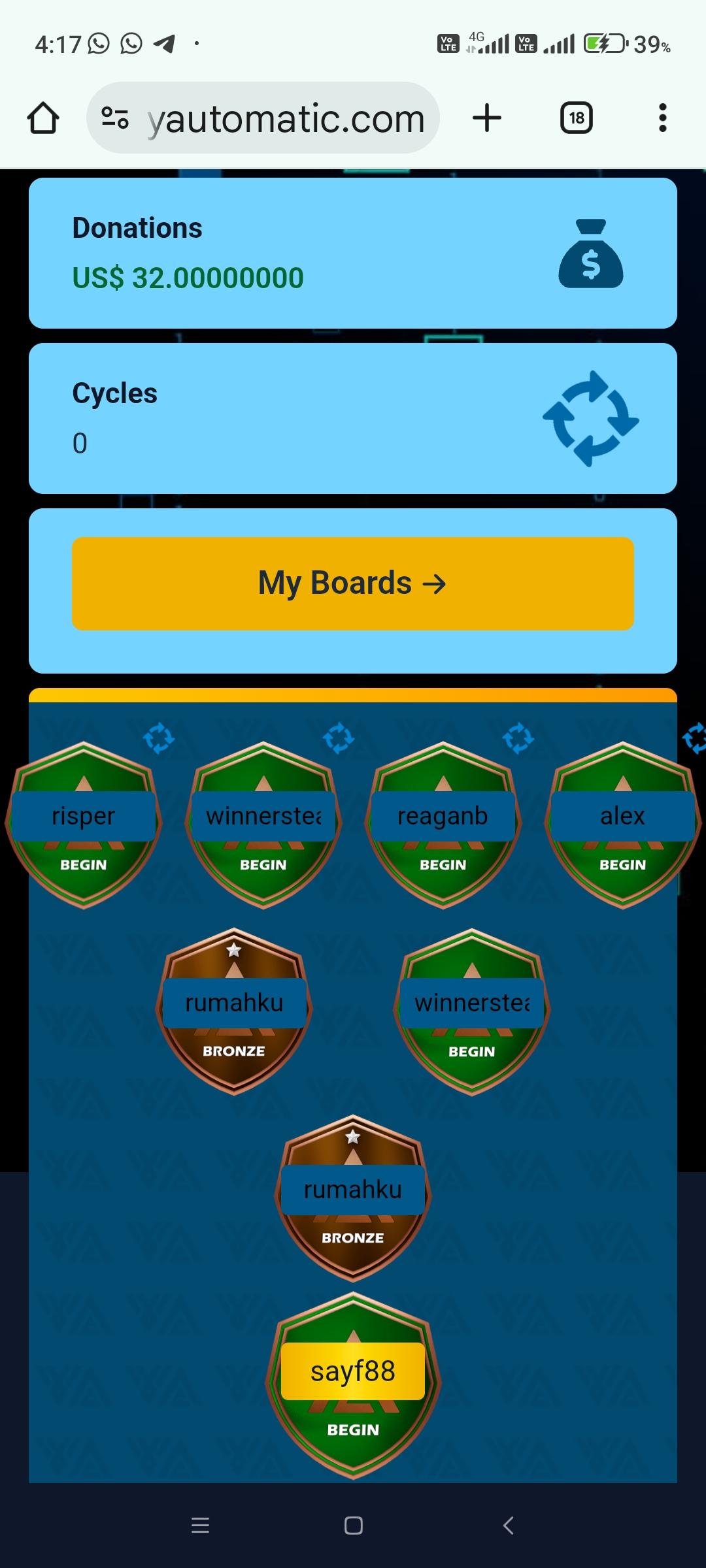Open the My Boards button
The image size is (706, 1568).
tap(353, 583)
